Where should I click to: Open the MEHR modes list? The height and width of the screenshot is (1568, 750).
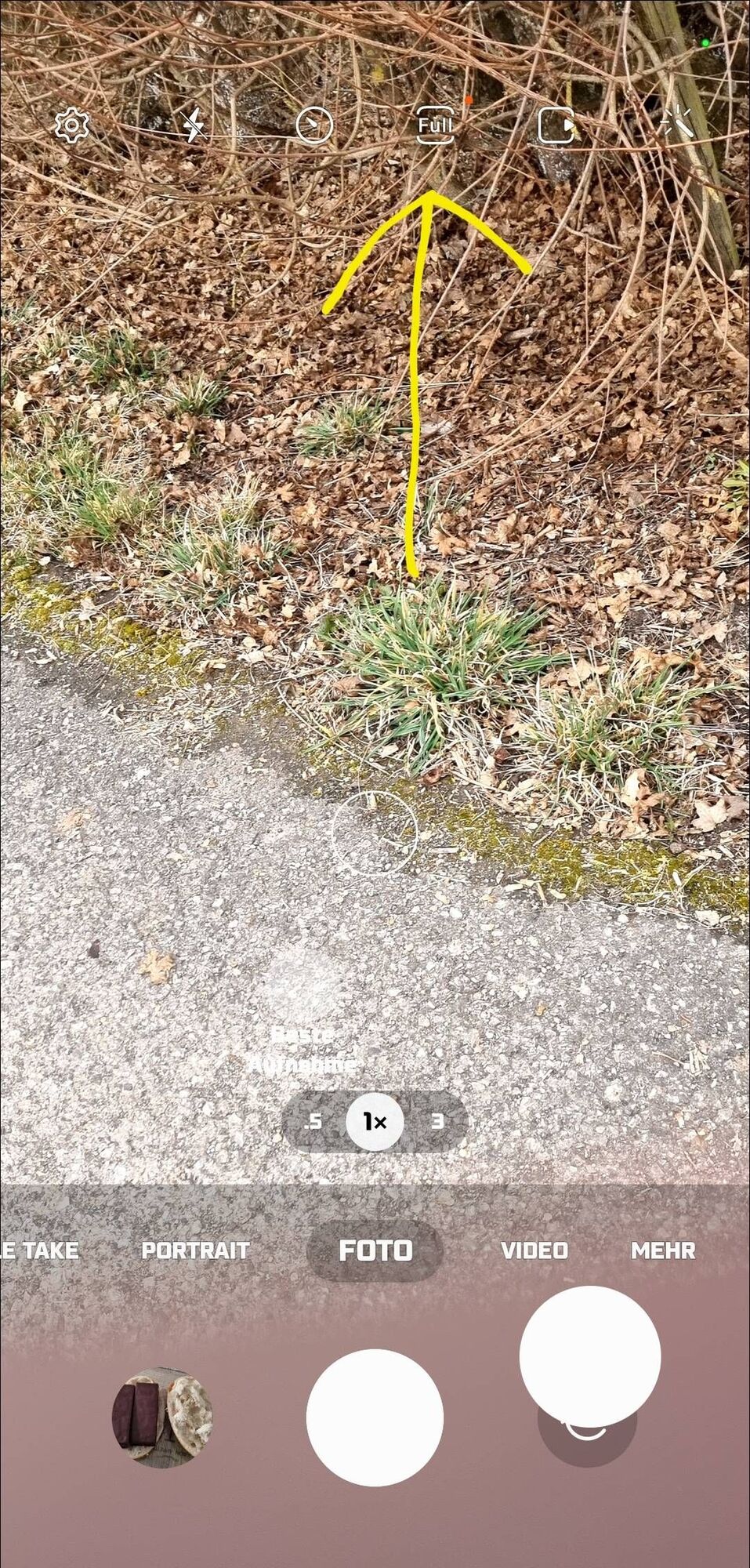(x=663, y=1250)
